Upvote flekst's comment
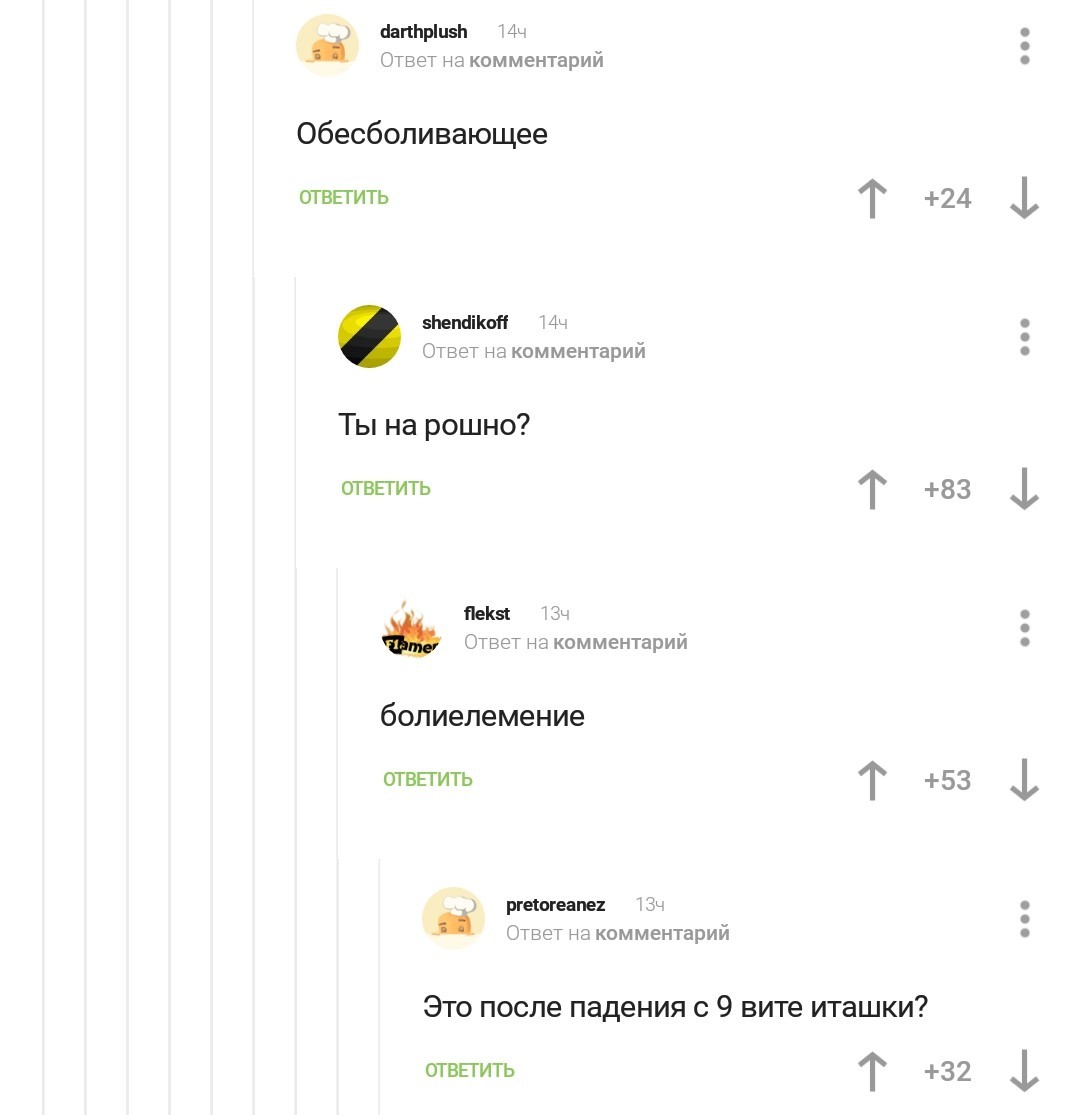Image resolution: width=1078 pixels, height=1115 pixels. [873, 780]
